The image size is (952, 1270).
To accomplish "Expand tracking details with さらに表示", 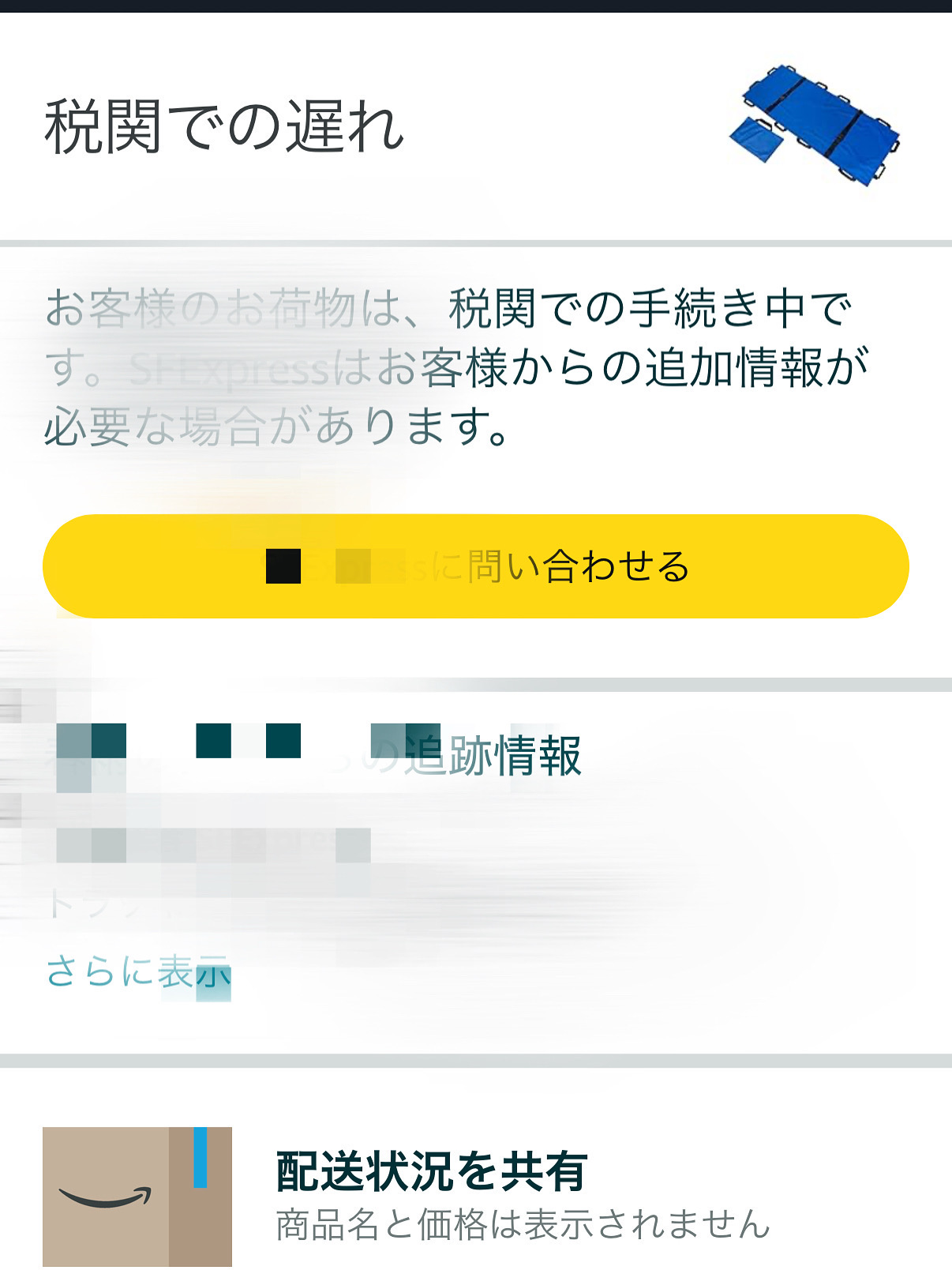I will click(138, 972).
